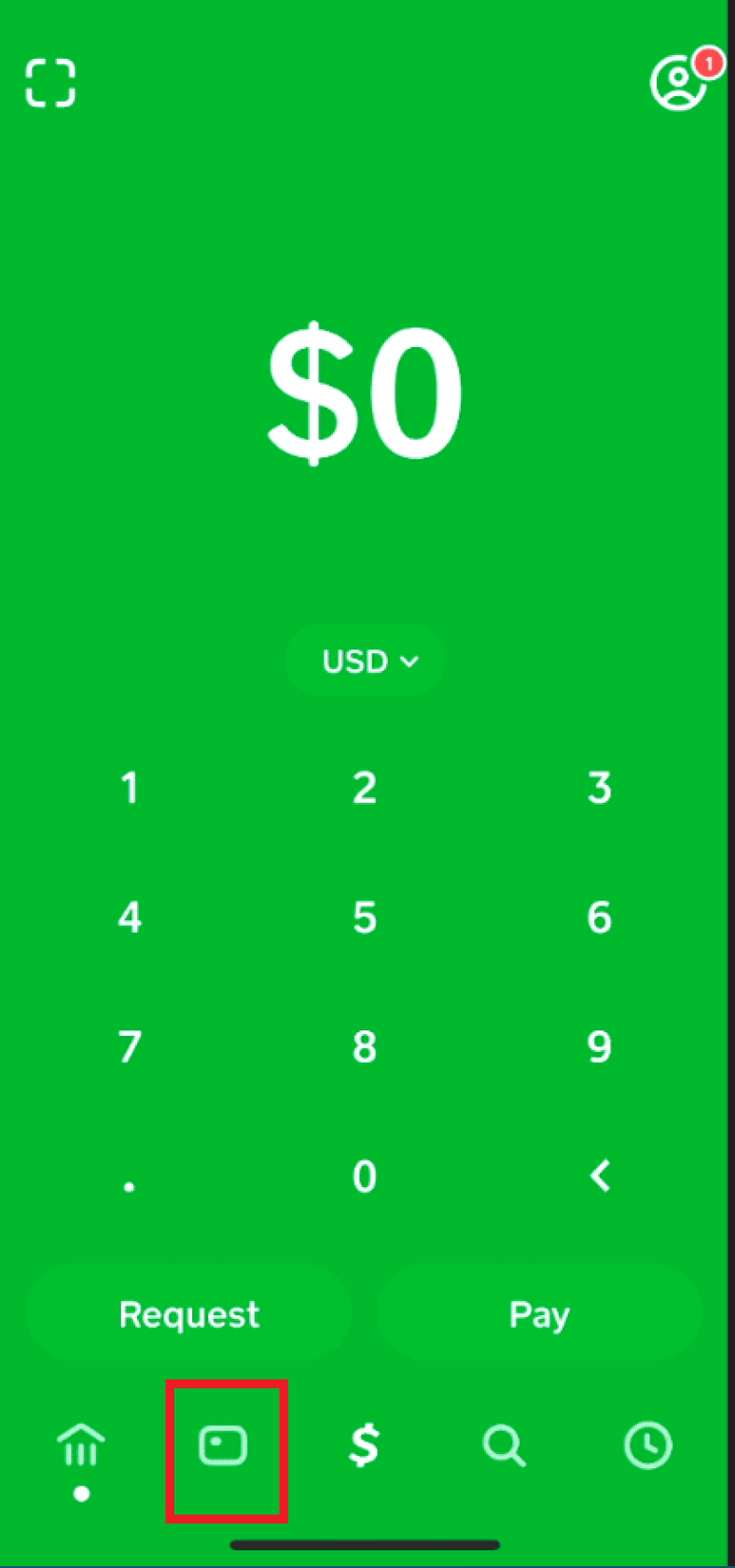Expand the USD currency dropdown

(366, 661)
